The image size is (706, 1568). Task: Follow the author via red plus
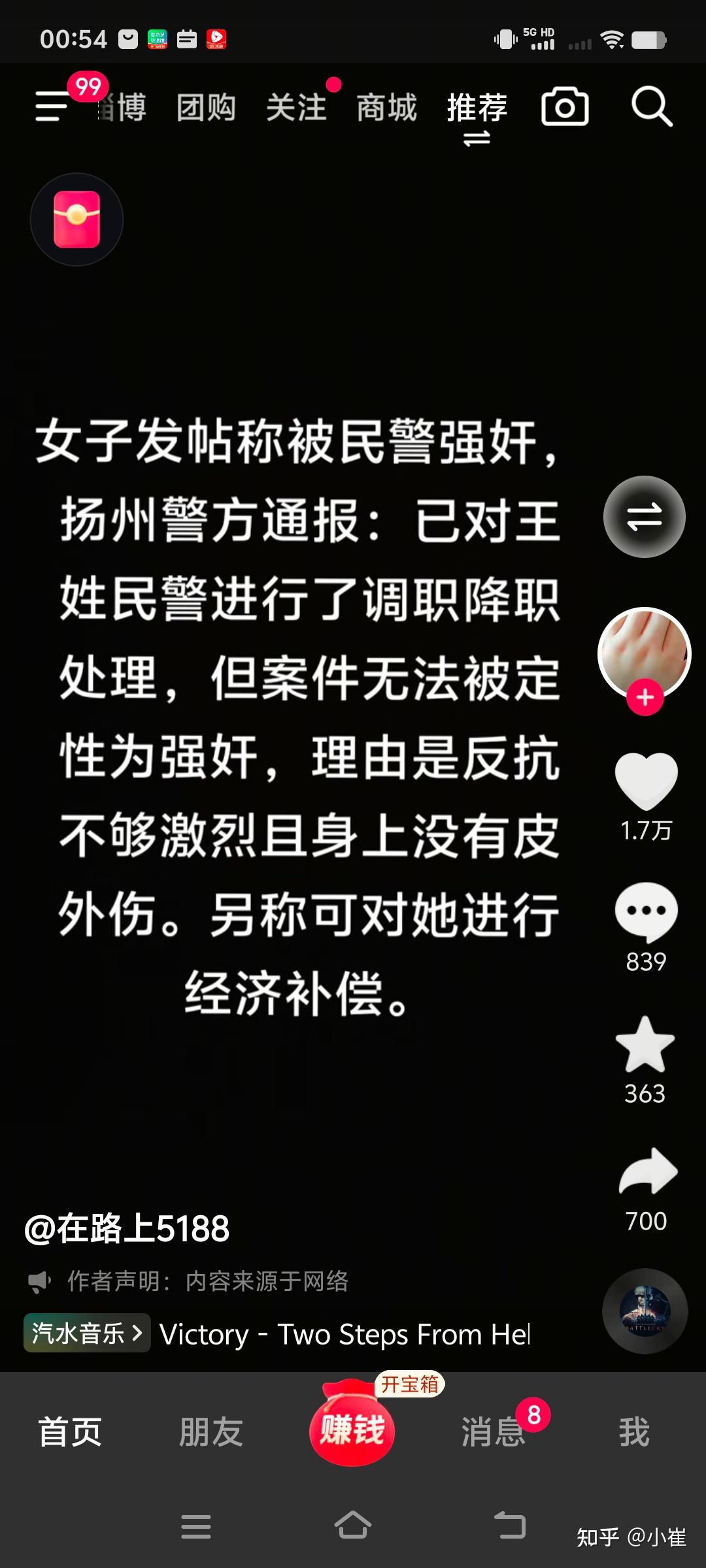645,698
